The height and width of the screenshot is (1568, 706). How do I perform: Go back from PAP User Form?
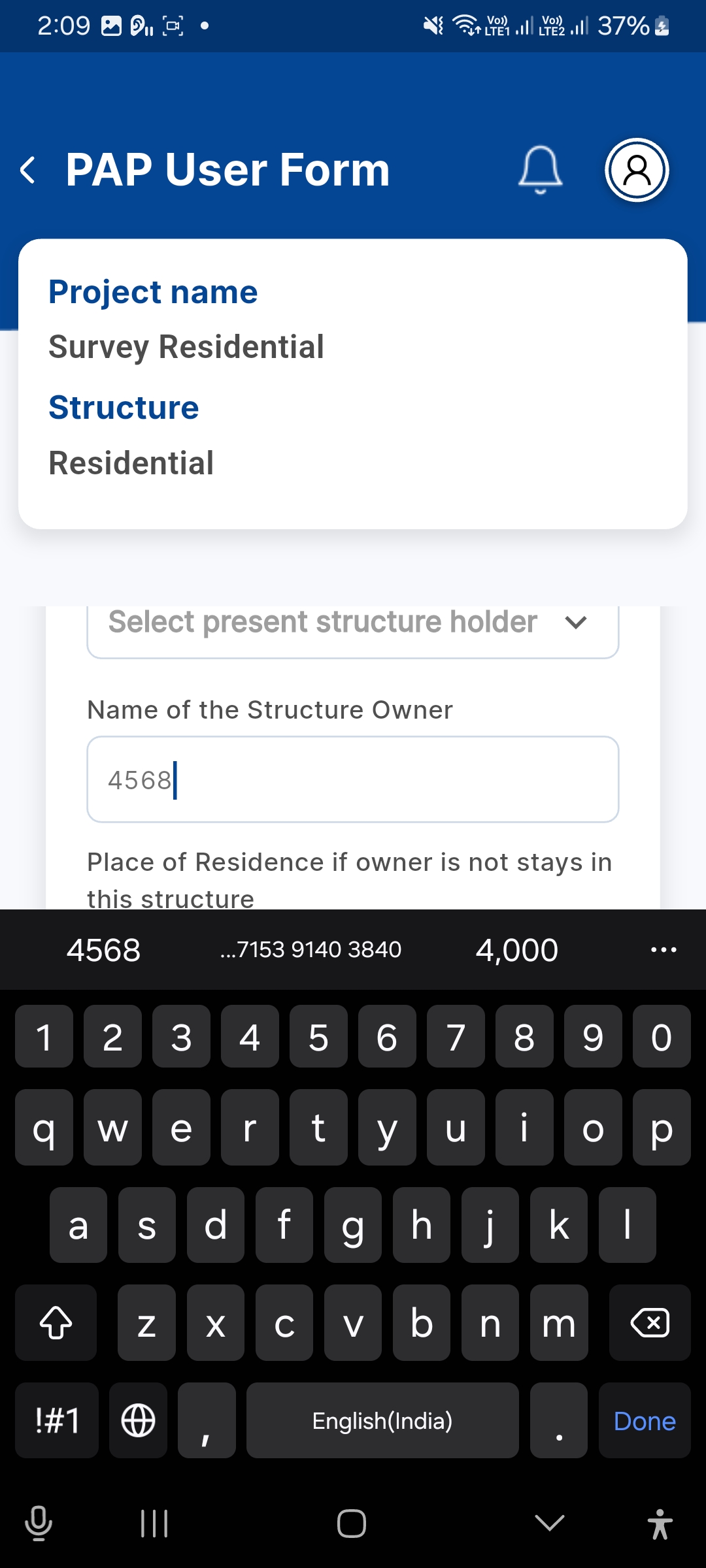[x=28, y=171]
